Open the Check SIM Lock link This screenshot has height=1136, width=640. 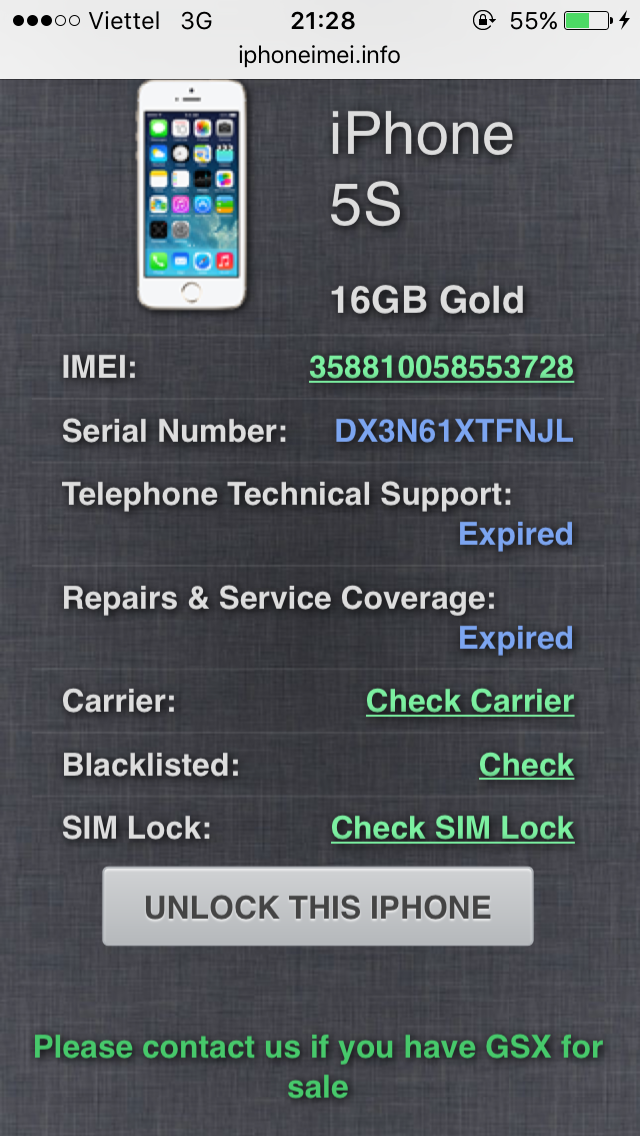tap(452, 827)
